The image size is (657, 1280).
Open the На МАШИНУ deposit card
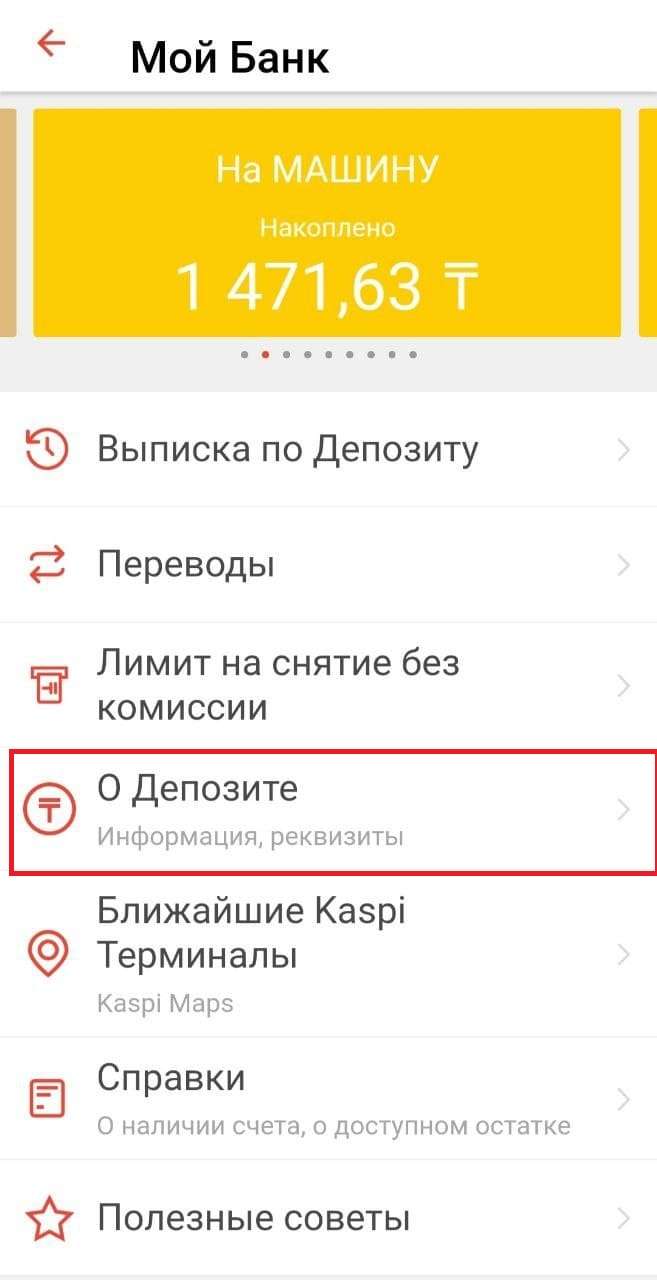[x=327, y=223]
